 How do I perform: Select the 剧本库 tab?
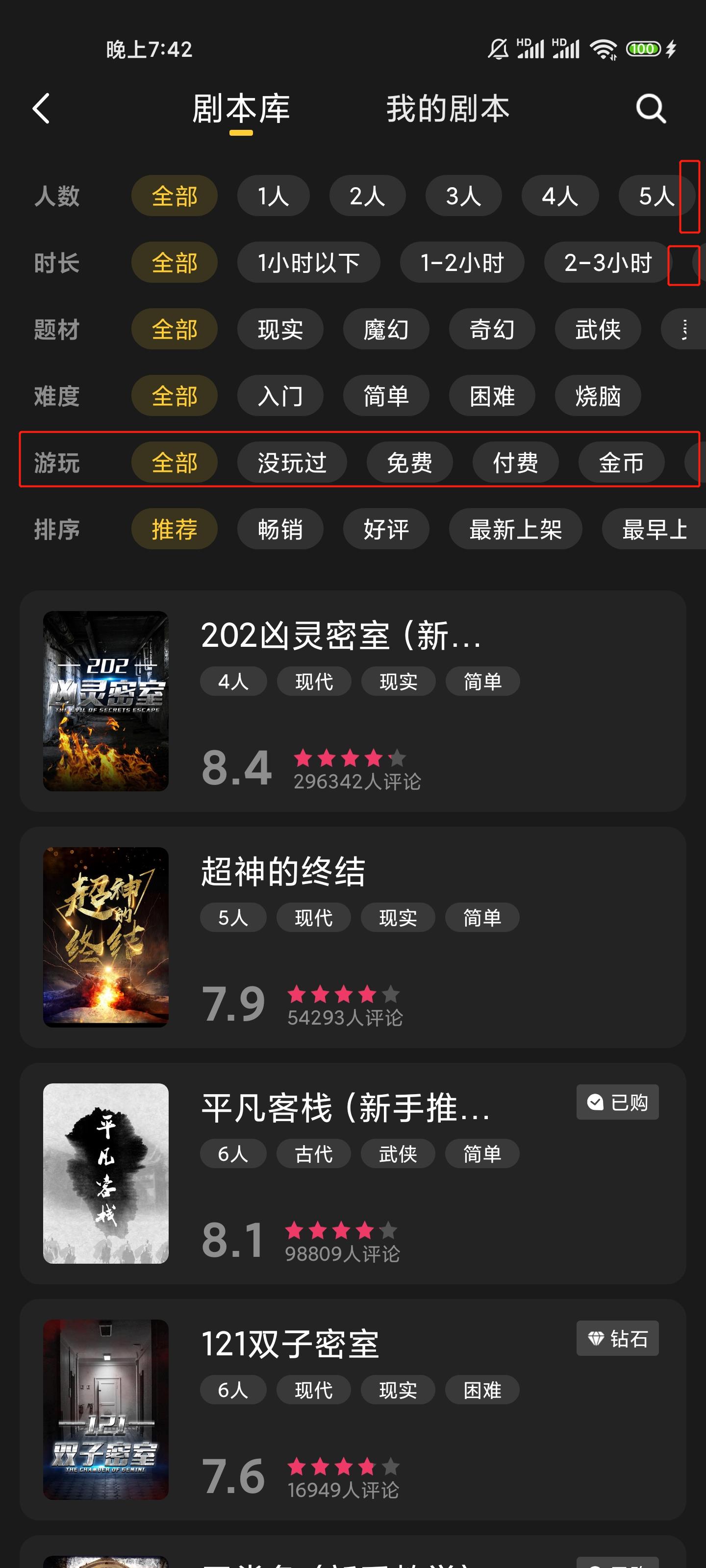[242, 108]
